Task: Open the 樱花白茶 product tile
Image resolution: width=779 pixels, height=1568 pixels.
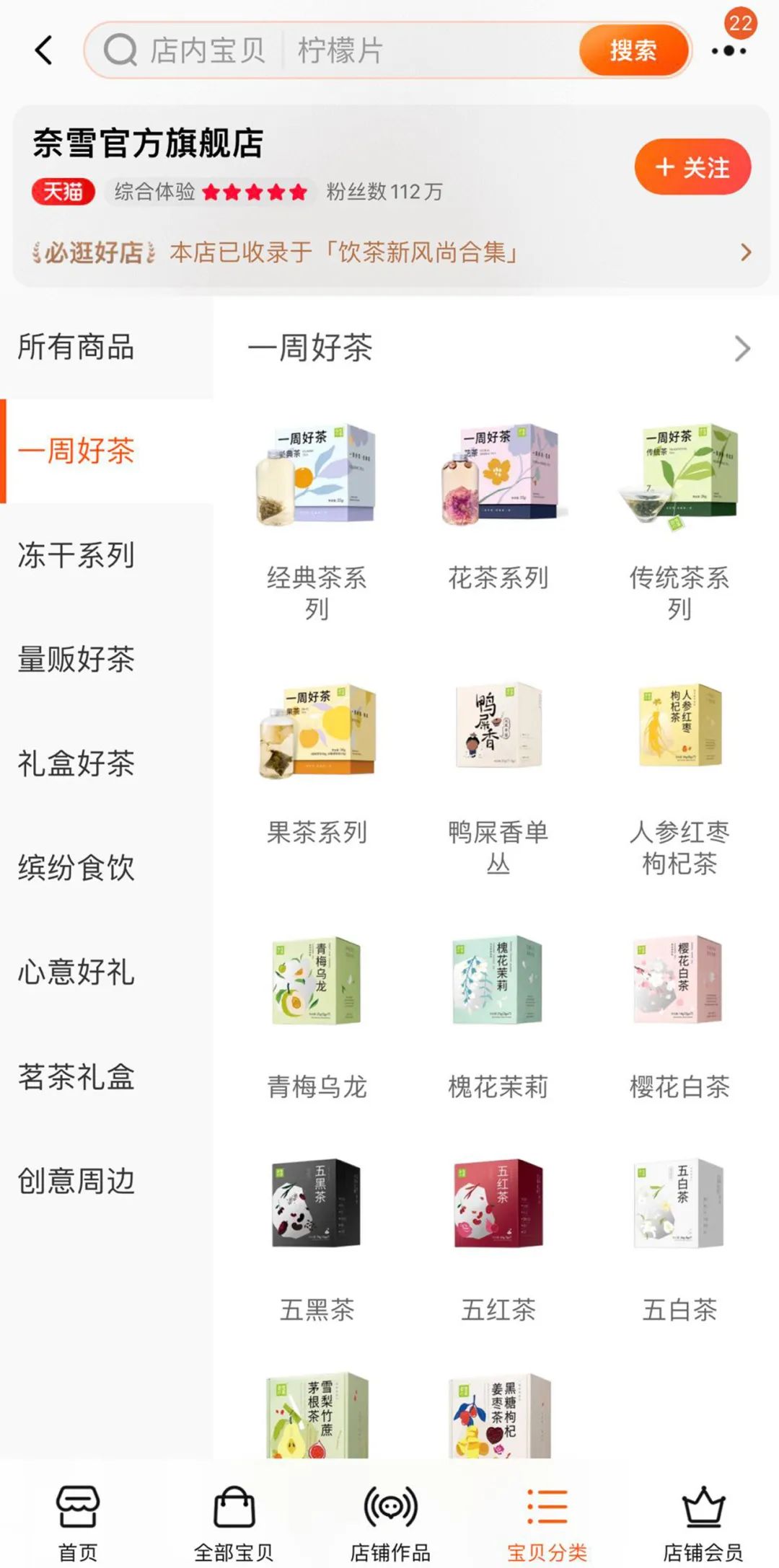Action: pos(679,1016)
